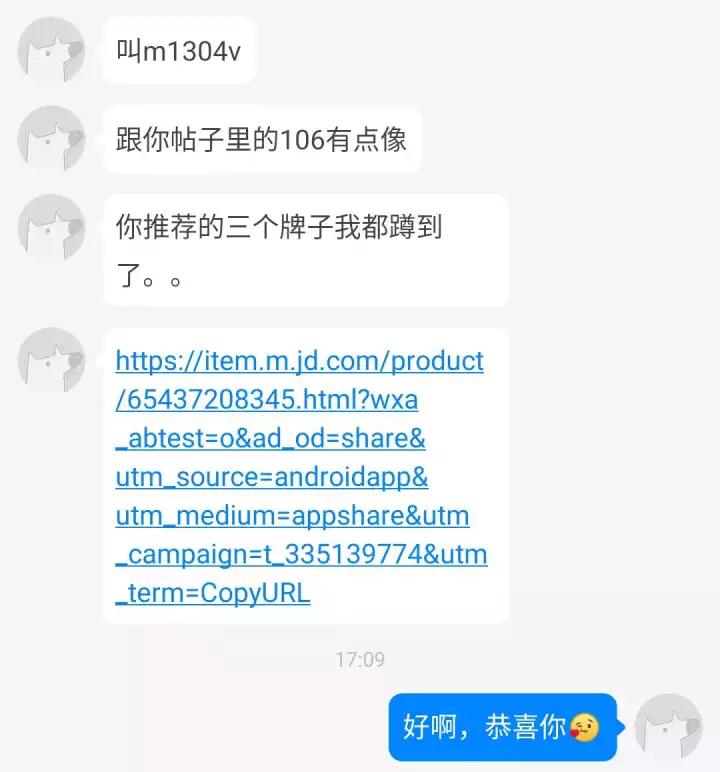Tap the "utm_medium=appshare" line of the link

pyautogui.click(x=289, y=515)
